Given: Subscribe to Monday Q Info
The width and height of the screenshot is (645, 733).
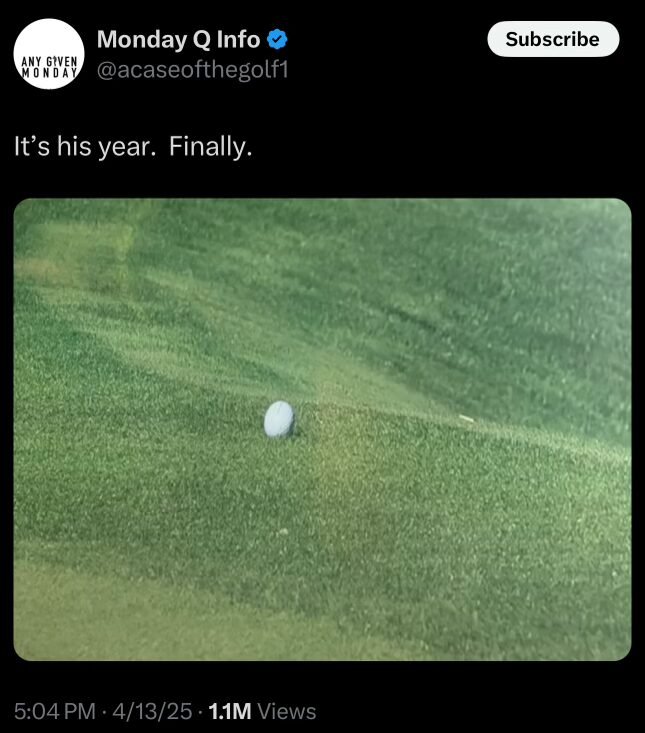Looking at the screenshot, I should tap(552, 40).
